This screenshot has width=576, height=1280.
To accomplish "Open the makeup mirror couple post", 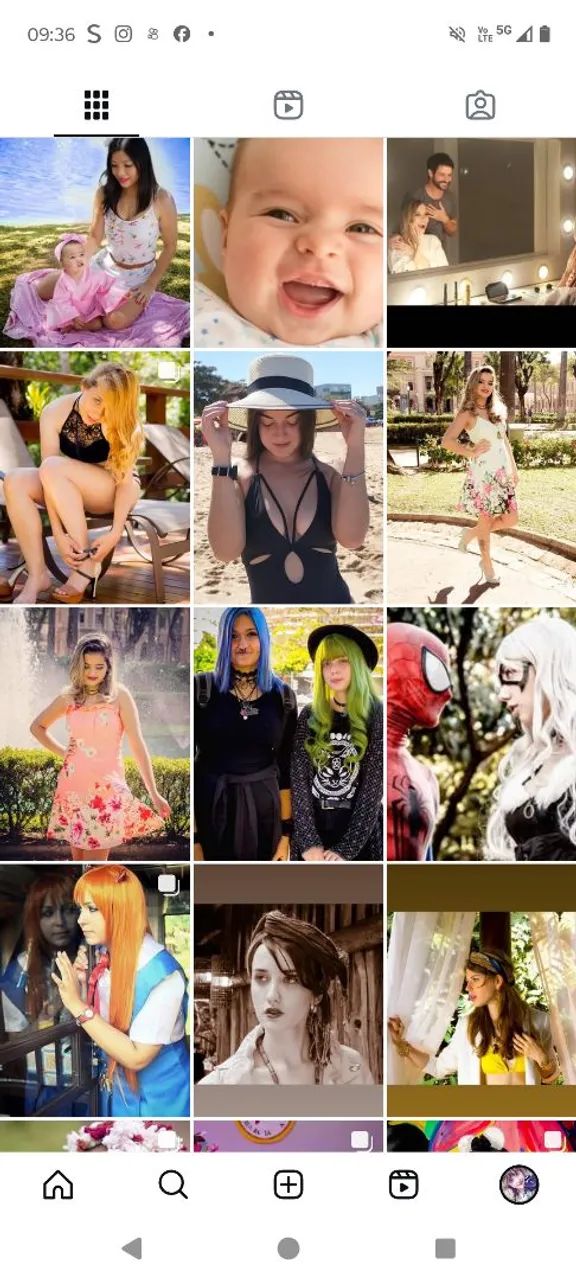I will click(x=482, y=242).
